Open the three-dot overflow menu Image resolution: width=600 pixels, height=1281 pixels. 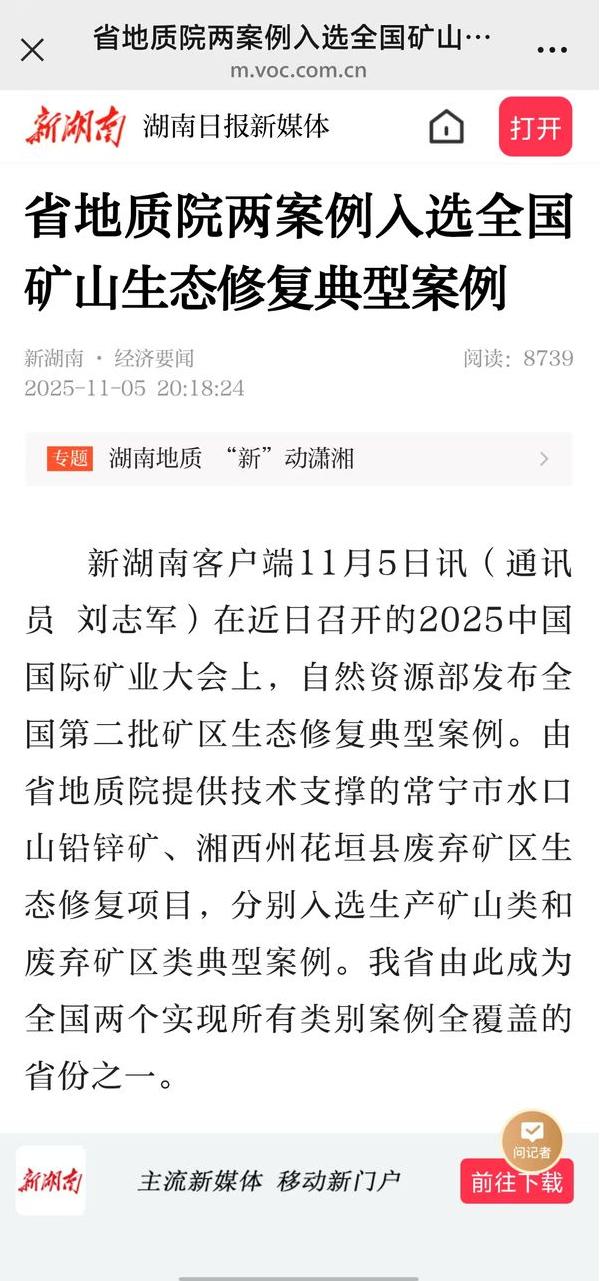point(552,49)
